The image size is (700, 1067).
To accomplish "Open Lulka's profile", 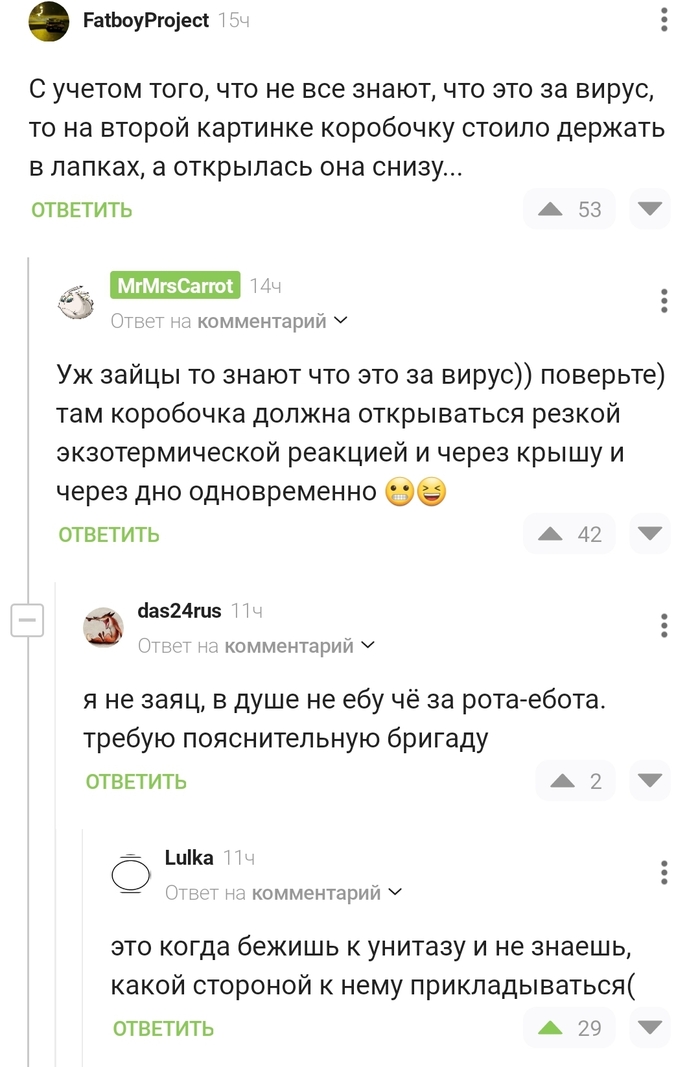I will (188, 857).
